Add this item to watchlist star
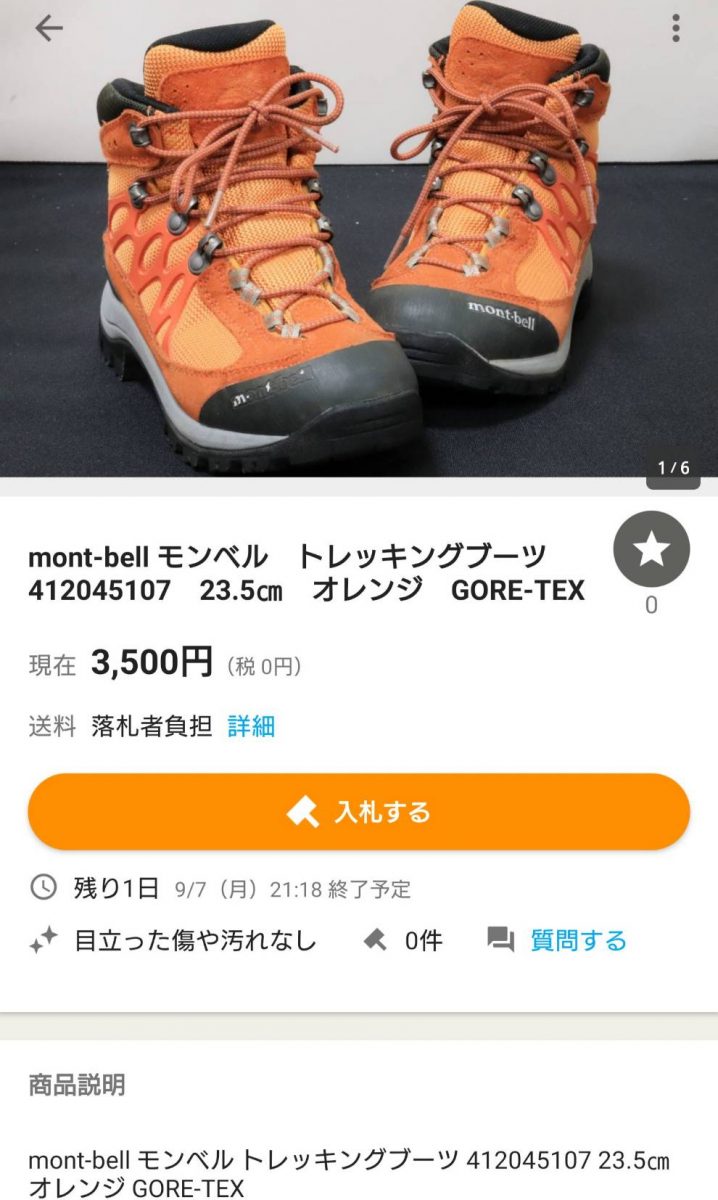 coord(651,548)
